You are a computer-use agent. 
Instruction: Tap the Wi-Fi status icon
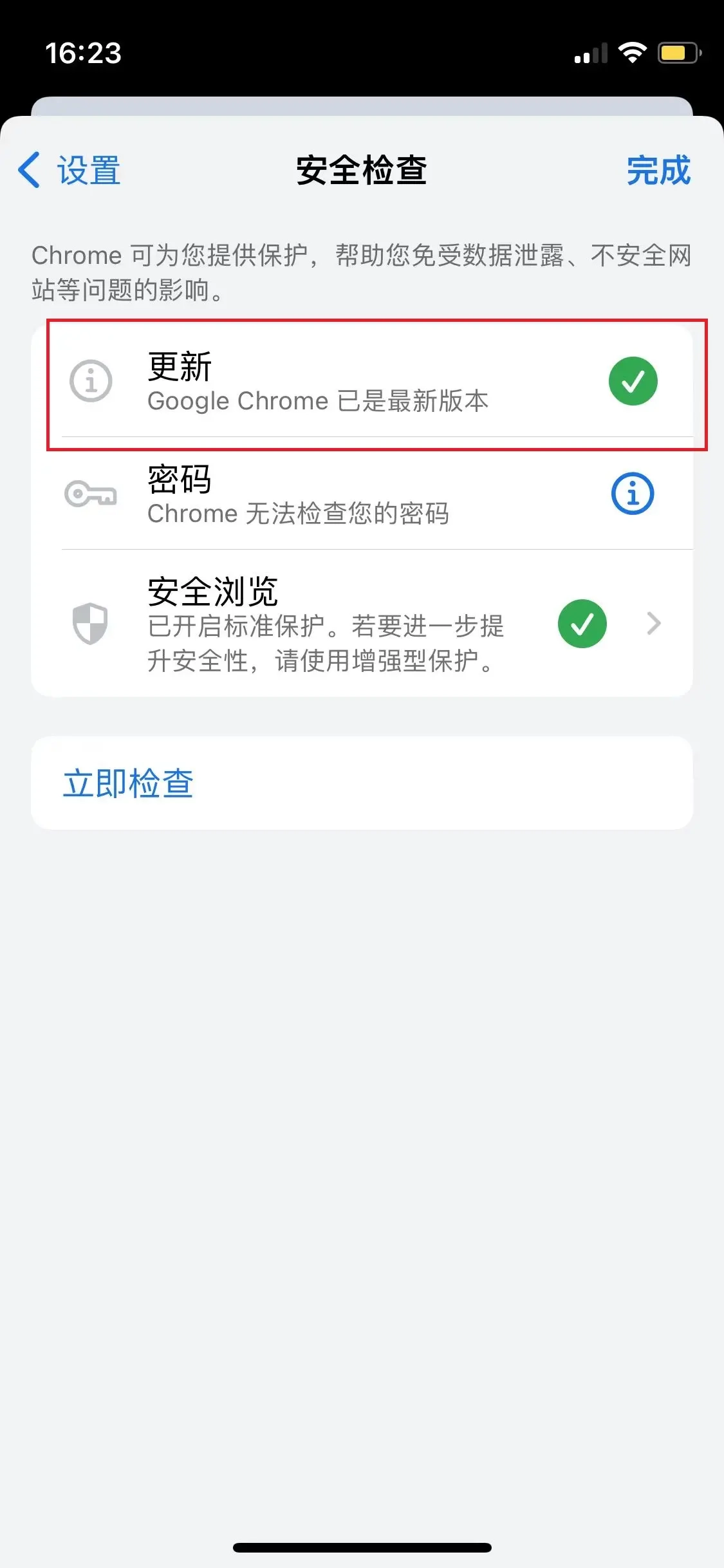(633, 54)
